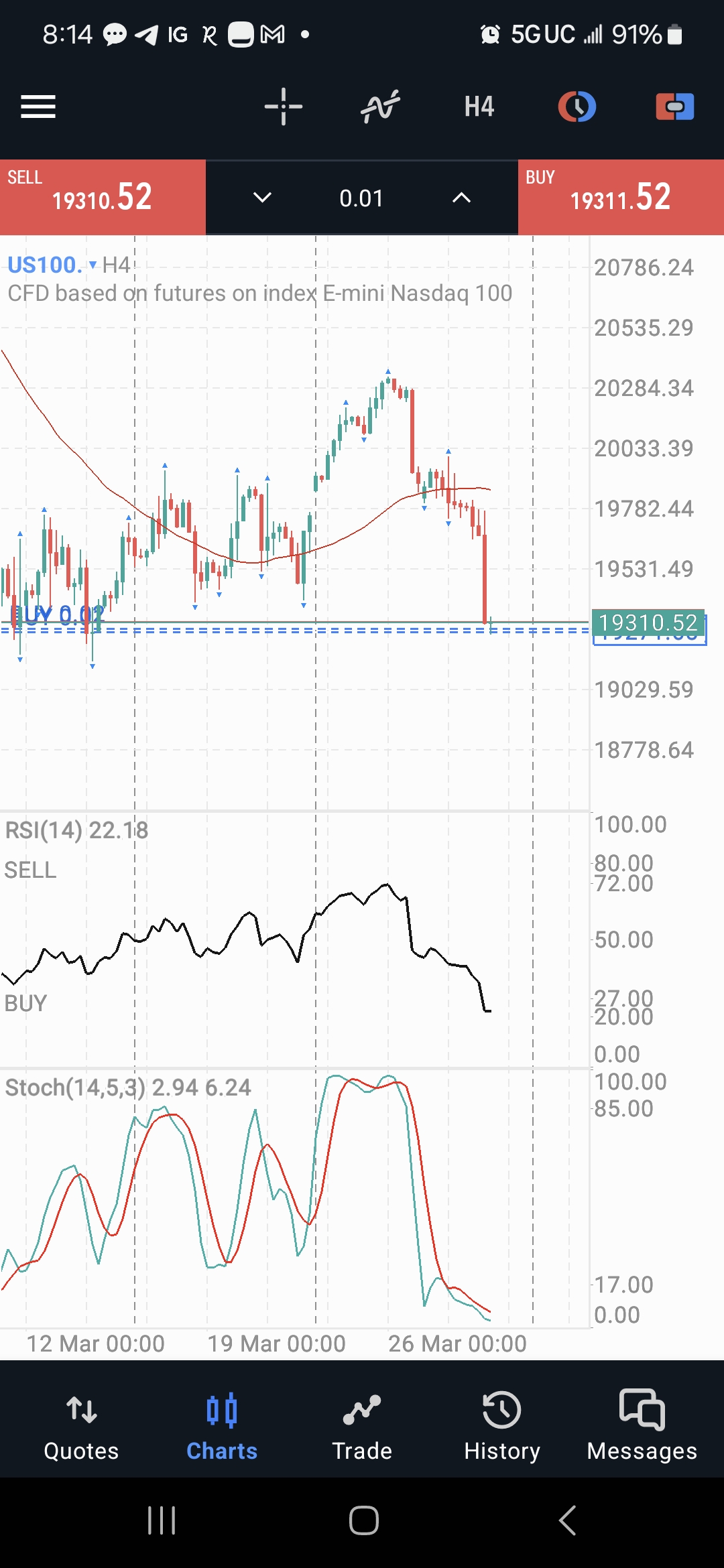Viewport: 724px width, 1568px height.
Task: Tap the clock icon in the toolbar
Action: tap(577, 107)
